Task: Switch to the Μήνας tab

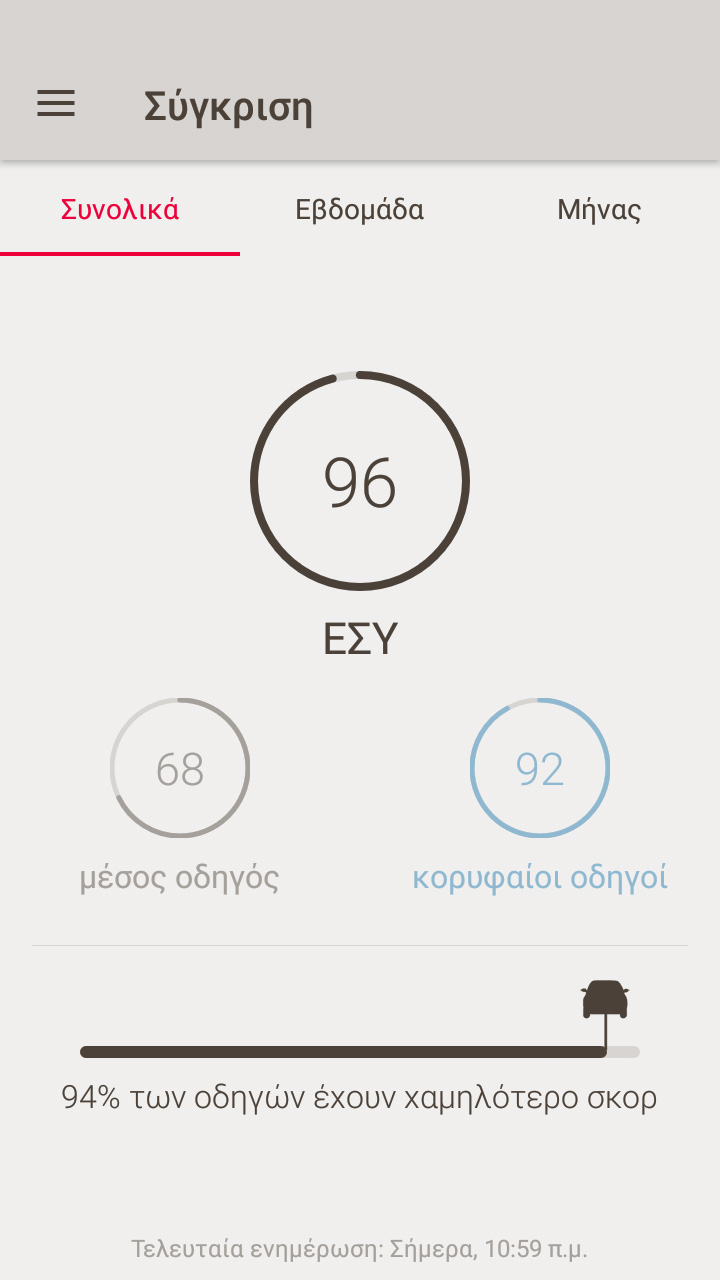Action: pos(599,210)
